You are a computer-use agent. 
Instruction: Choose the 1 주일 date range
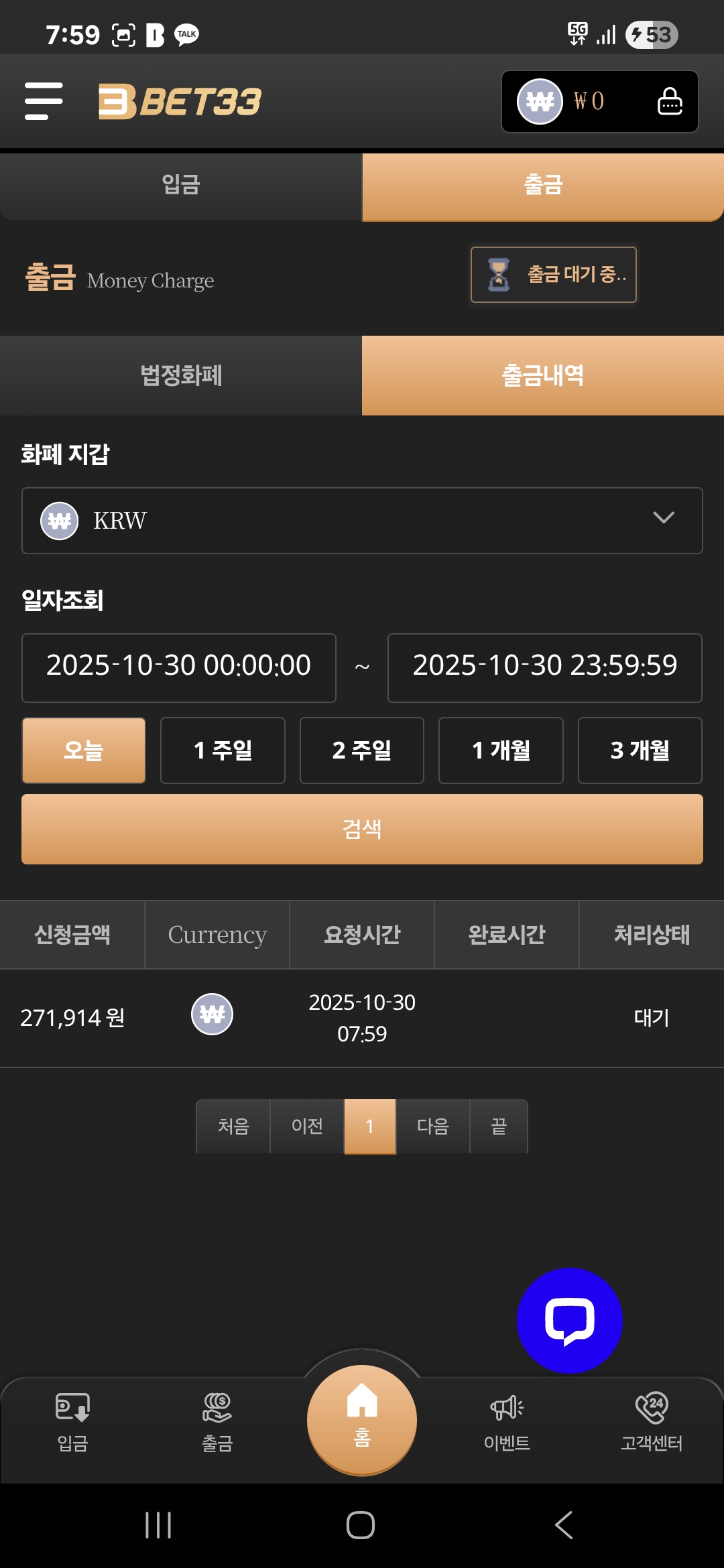pos(223,750)
